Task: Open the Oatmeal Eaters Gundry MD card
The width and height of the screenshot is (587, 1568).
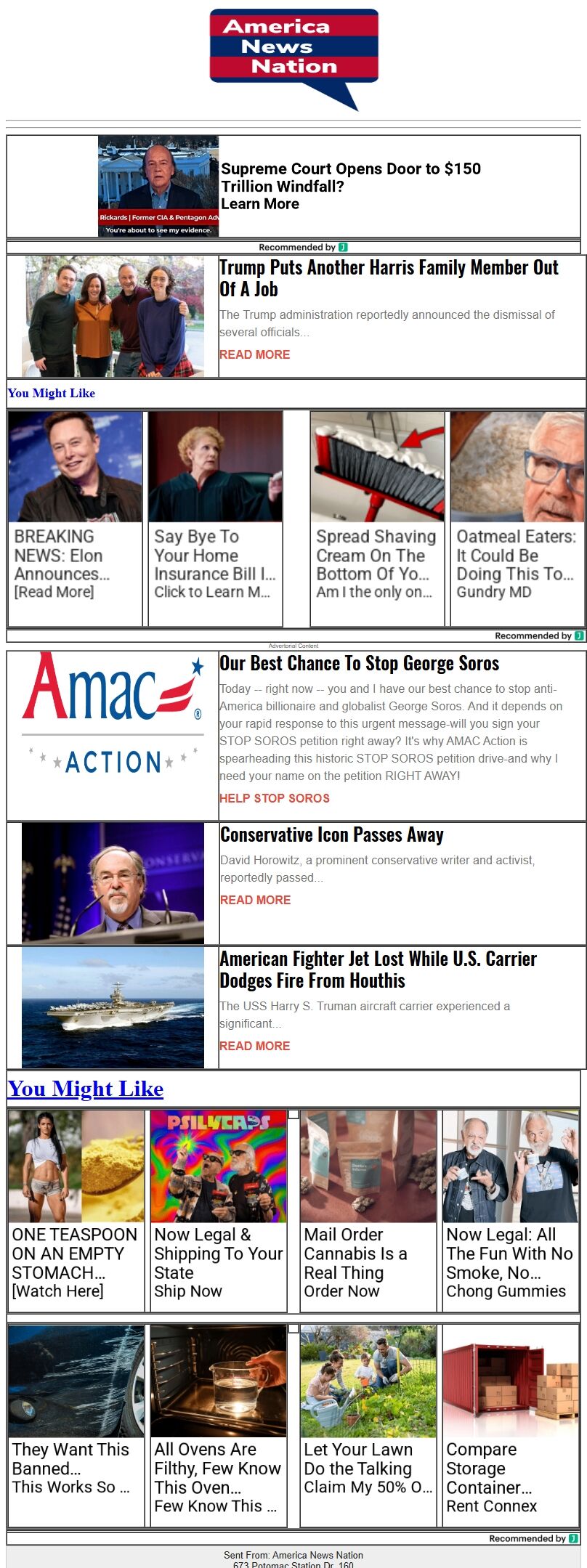Action: pyautogui.click(x=517, y=517)
